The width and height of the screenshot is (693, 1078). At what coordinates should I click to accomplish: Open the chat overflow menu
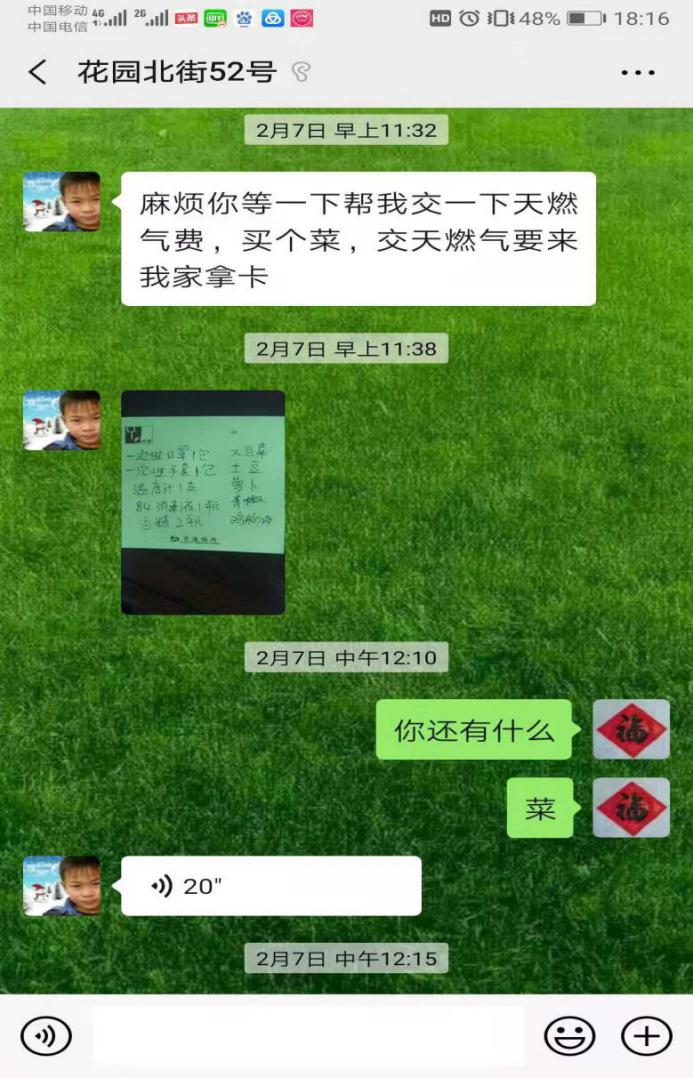click(637, 72)
